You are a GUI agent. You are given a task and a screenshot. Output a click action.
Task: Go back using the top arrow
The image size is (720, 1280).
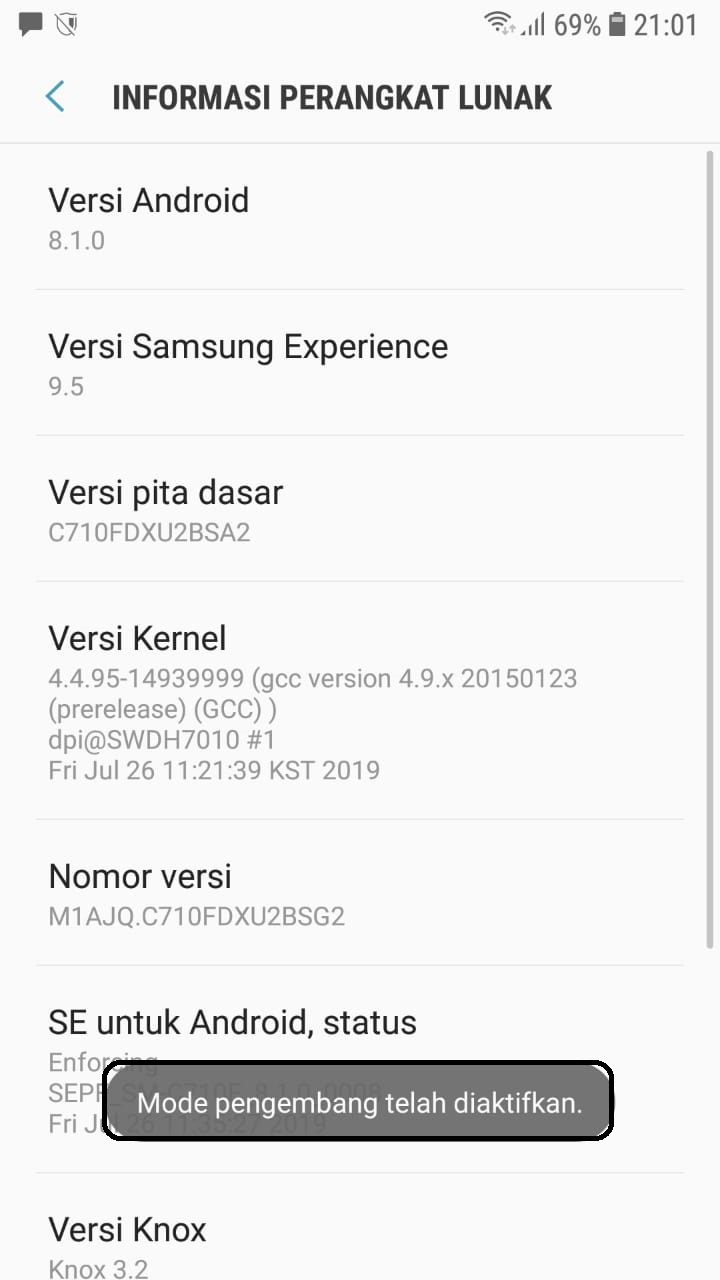click(x=55, y=97)
